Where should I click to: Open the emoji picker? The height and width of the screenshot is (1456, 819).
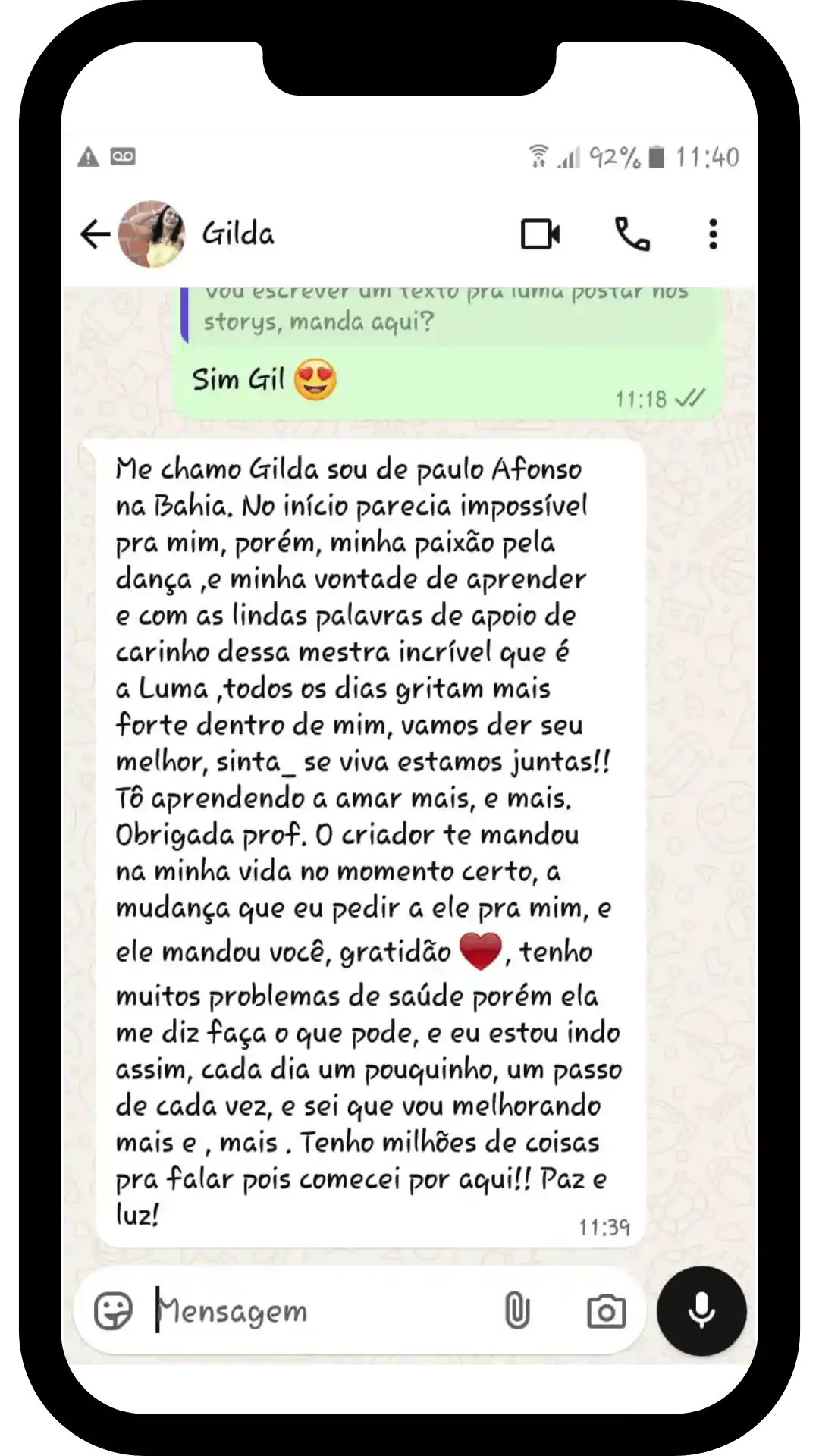pos(114,1311)
